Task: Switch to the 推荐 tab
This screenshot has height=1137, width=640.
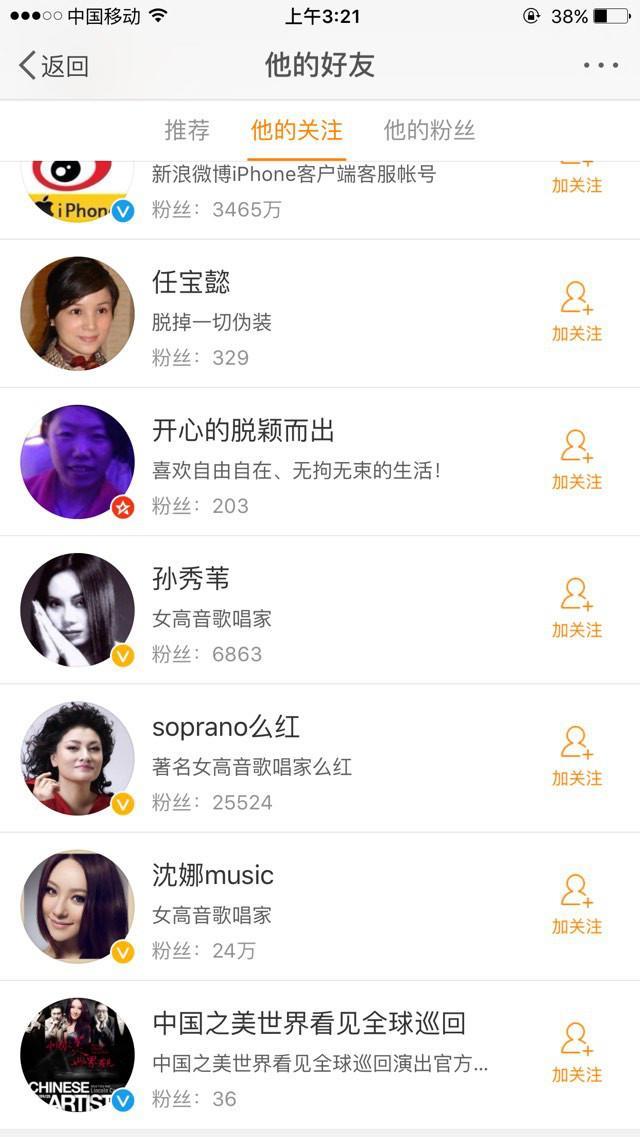Action: (187, 130)
